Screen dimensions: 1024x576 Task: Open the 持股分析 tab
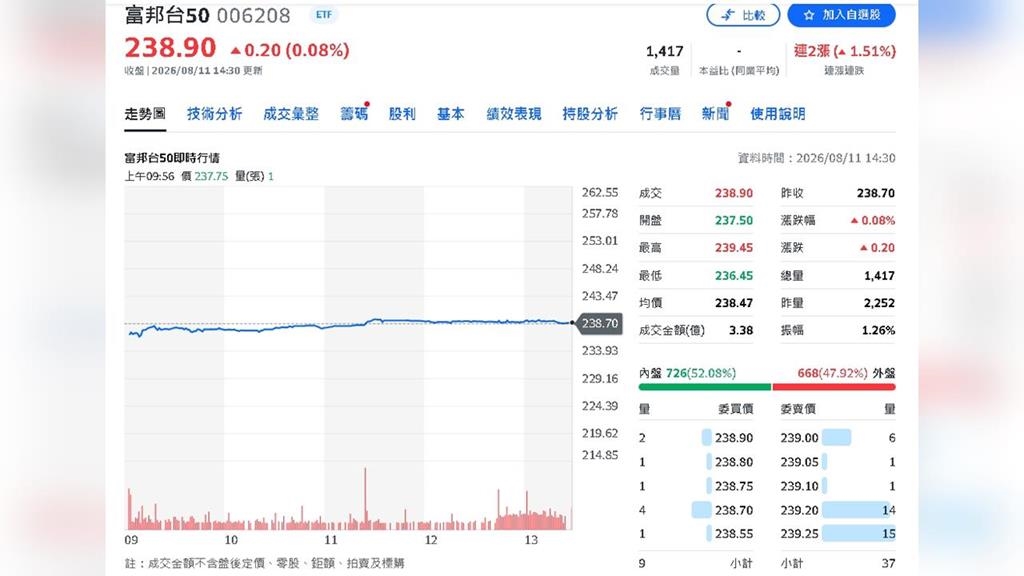pos(590,114)
